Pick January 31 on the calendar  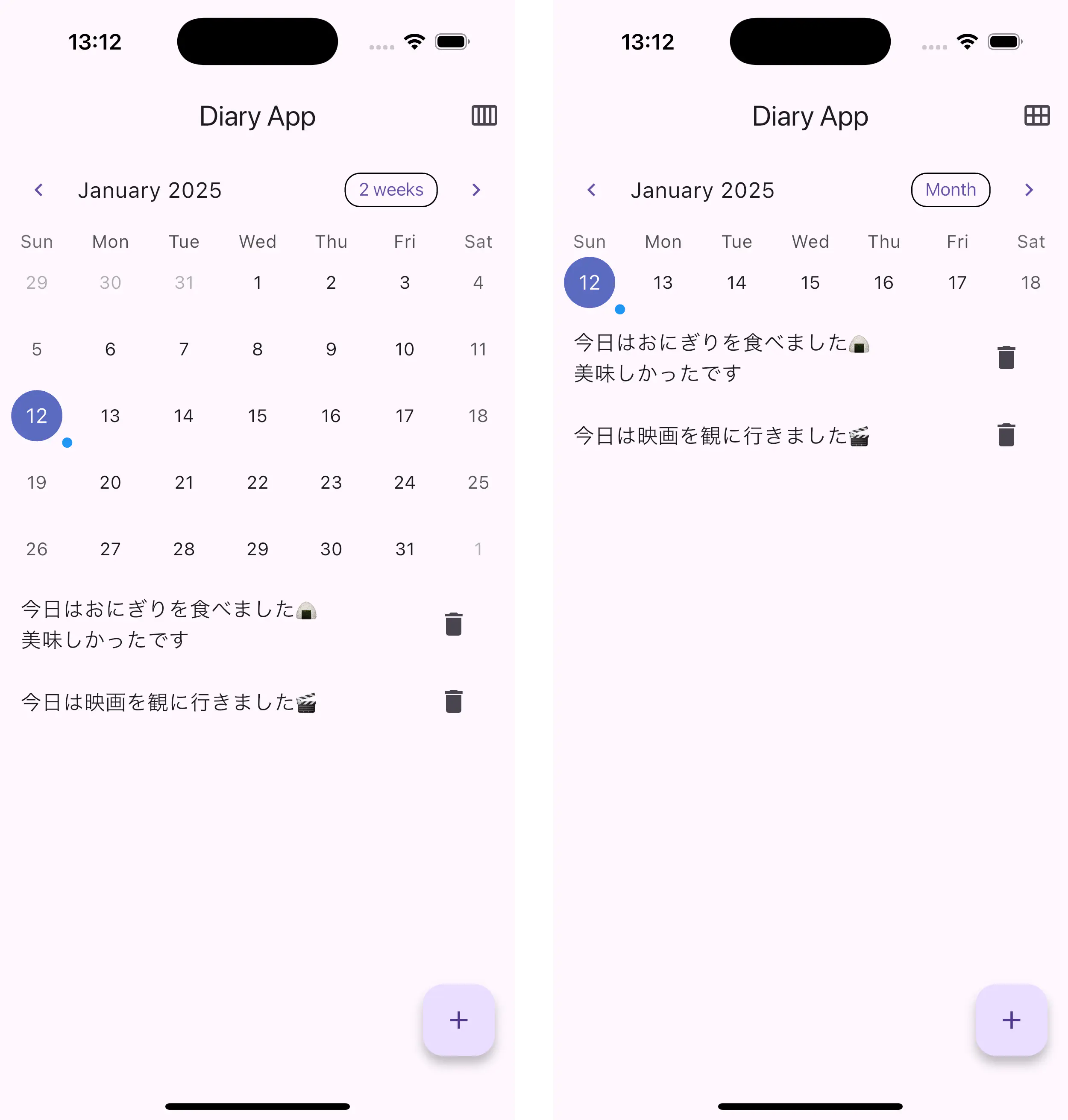tap(404, 549)
